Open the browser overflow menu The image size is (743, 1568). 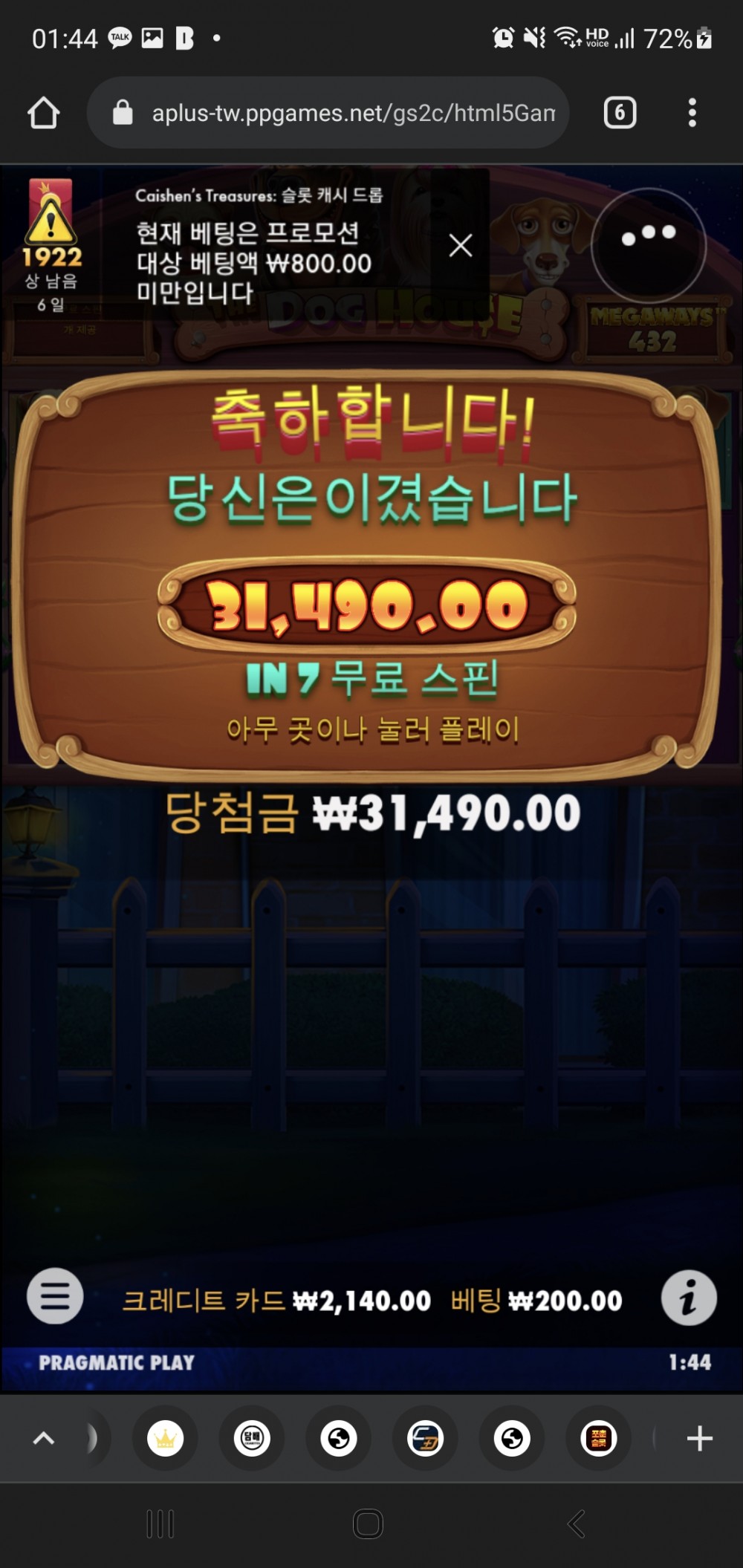point(692,114)
